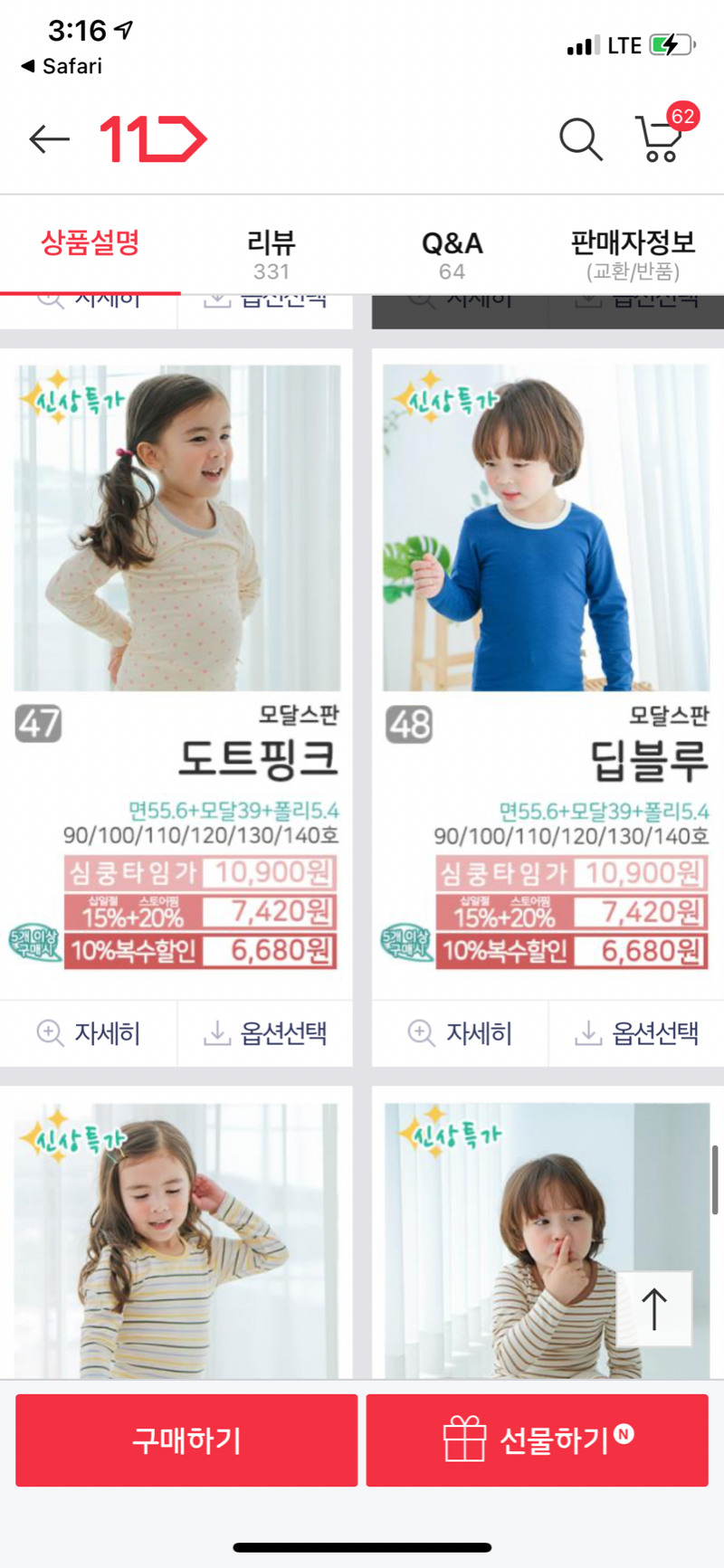Switch to the Q&A tab

pos(452,252)
